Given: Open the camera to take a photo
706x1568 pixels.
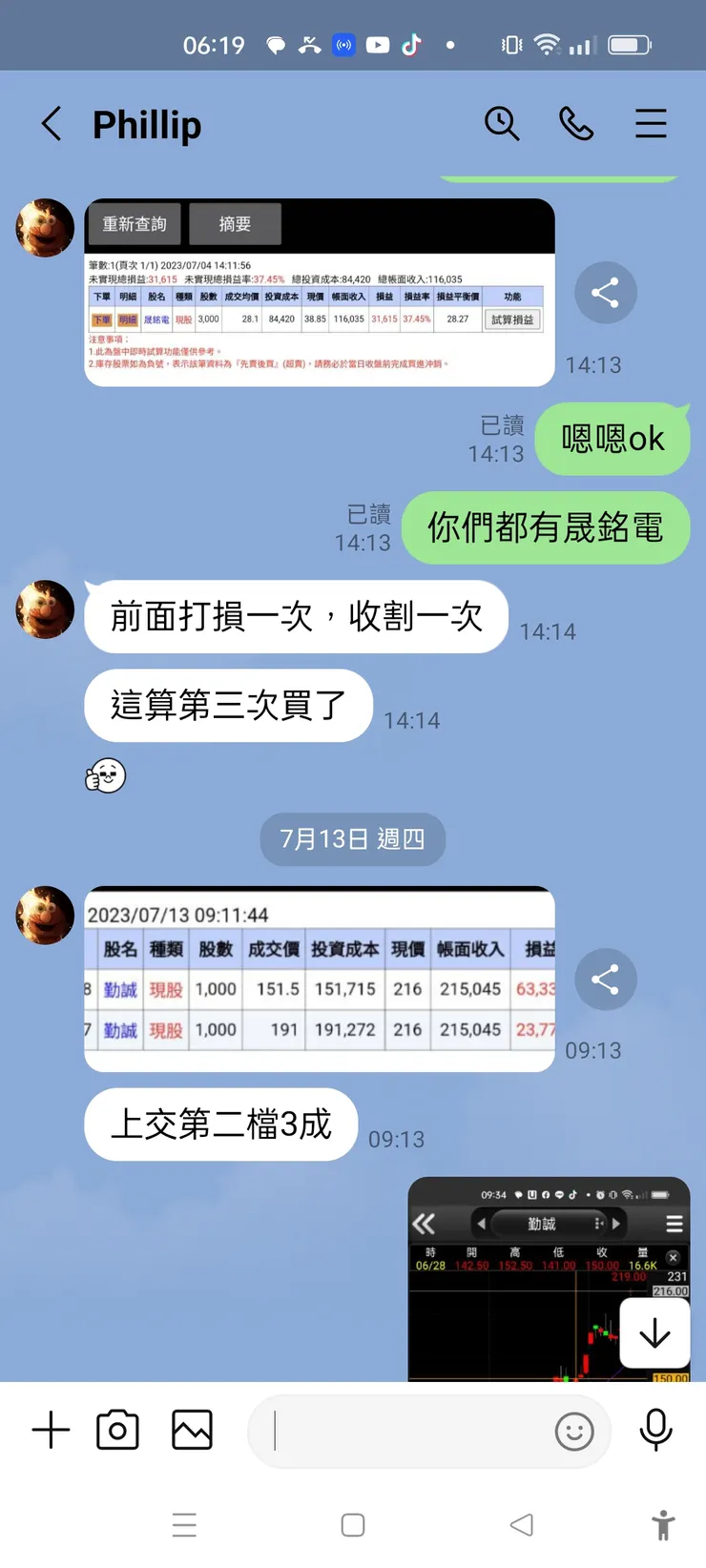Looking at the screenshot, I should coord(117,1430).
